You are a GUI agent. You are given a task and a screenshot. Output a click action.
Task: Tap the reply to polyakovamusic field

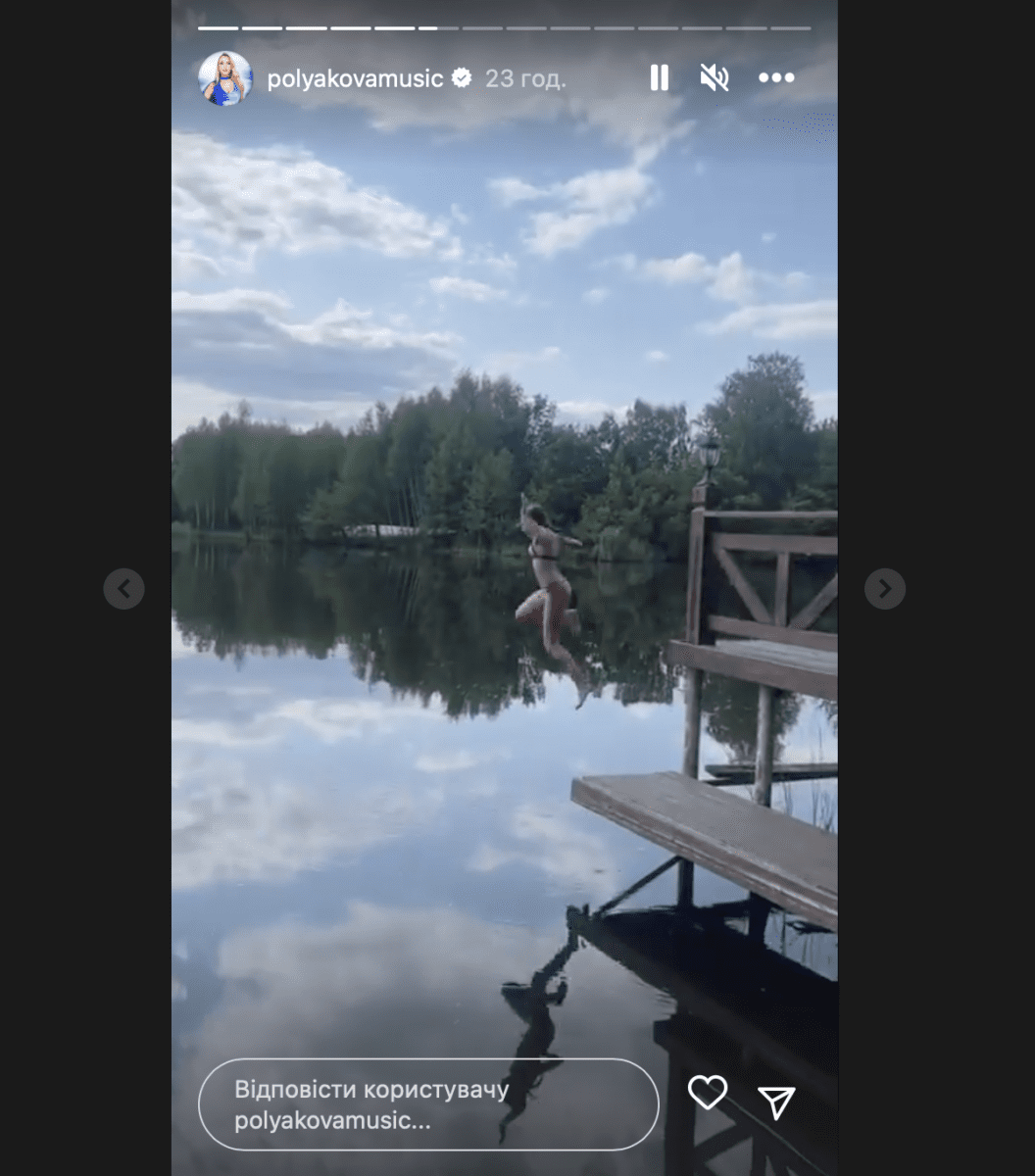[428, 1104]
